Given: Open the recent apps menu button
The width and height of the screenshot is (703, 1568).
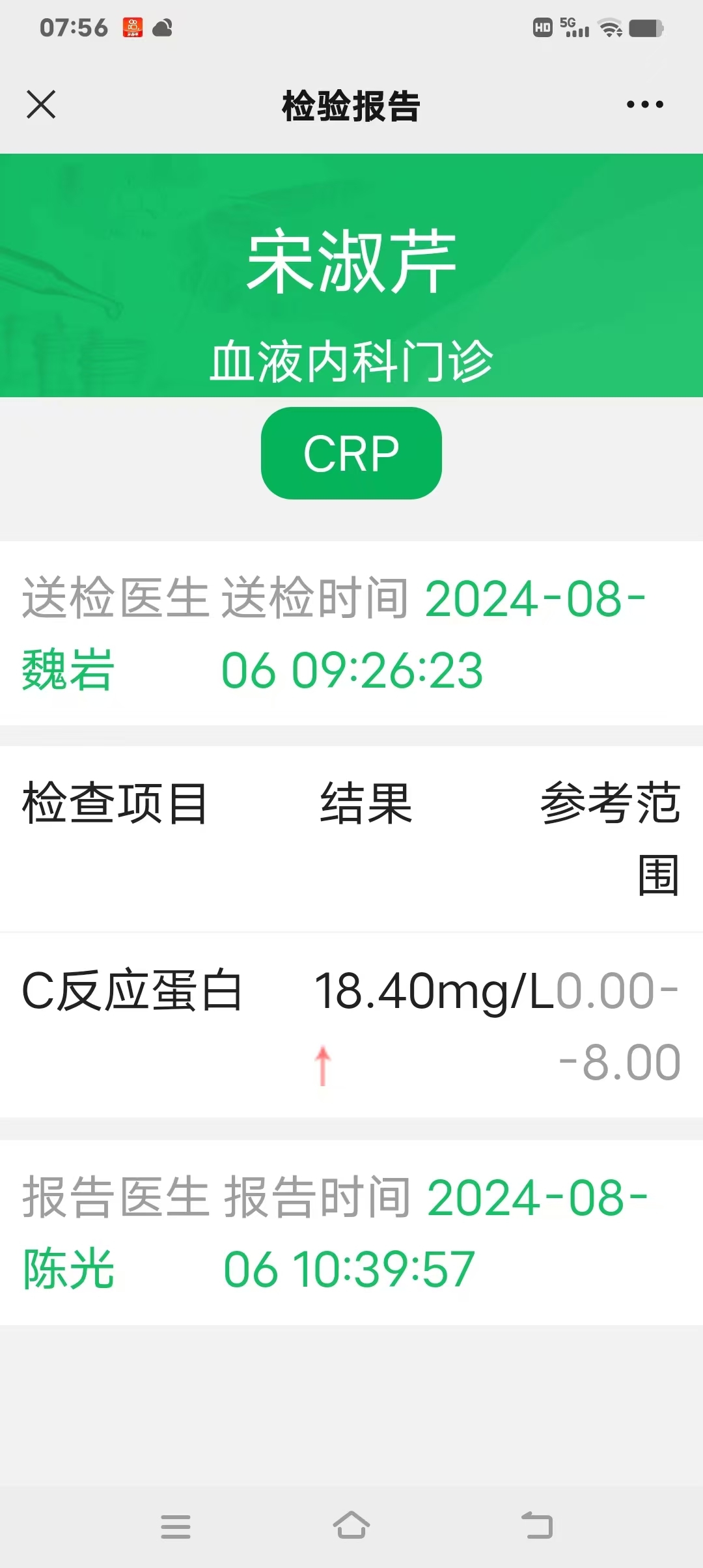Looking at the screenshot, I should click(x=176, y=1526).
